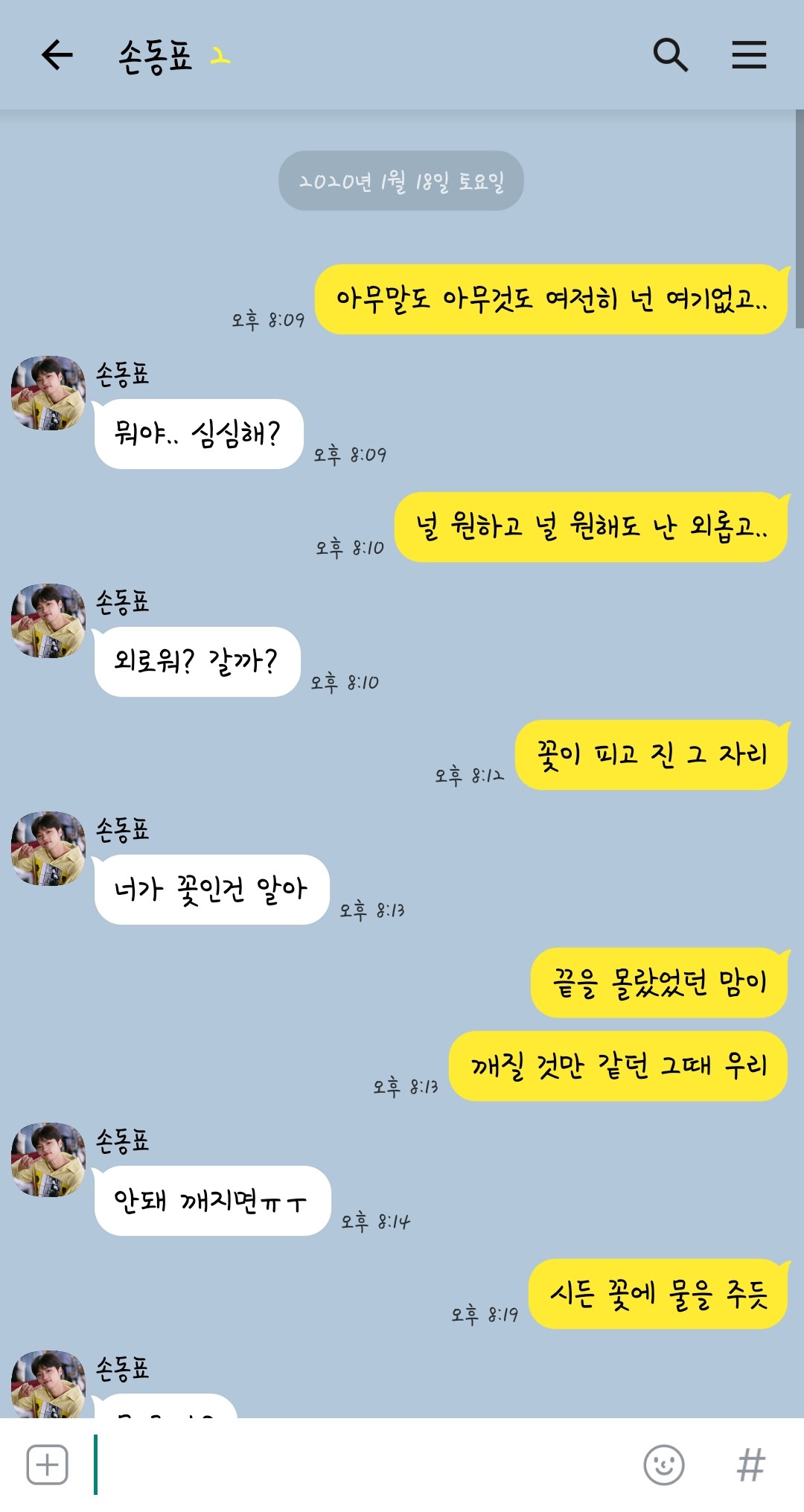Image resolution: width=804 pixels, height=1512 pixels.
Task: Open 손동표's profile photo above '외로워? 갈까?'
Action: [48, 620]
